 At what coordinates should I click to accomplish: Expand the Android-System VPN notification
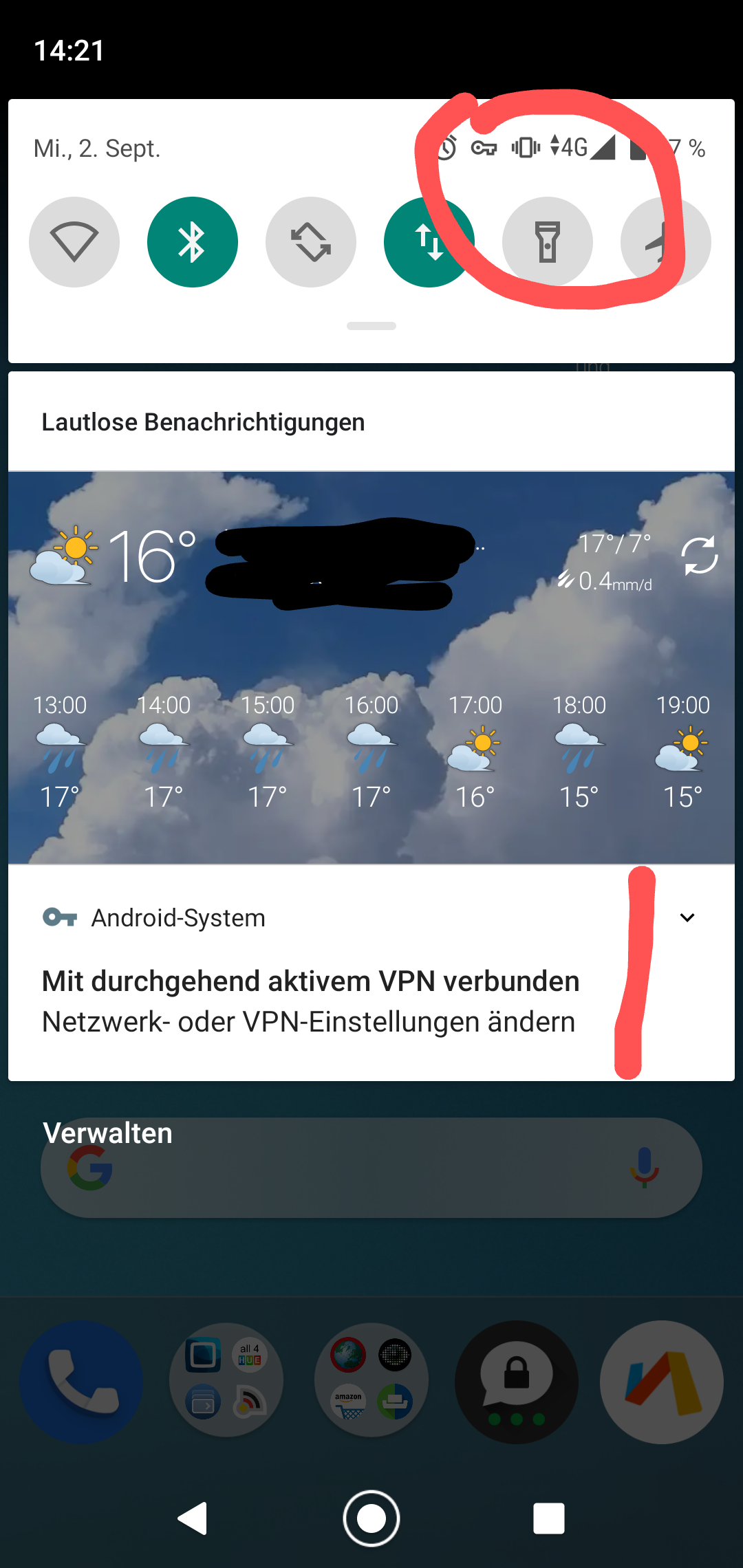pos(687,917)
